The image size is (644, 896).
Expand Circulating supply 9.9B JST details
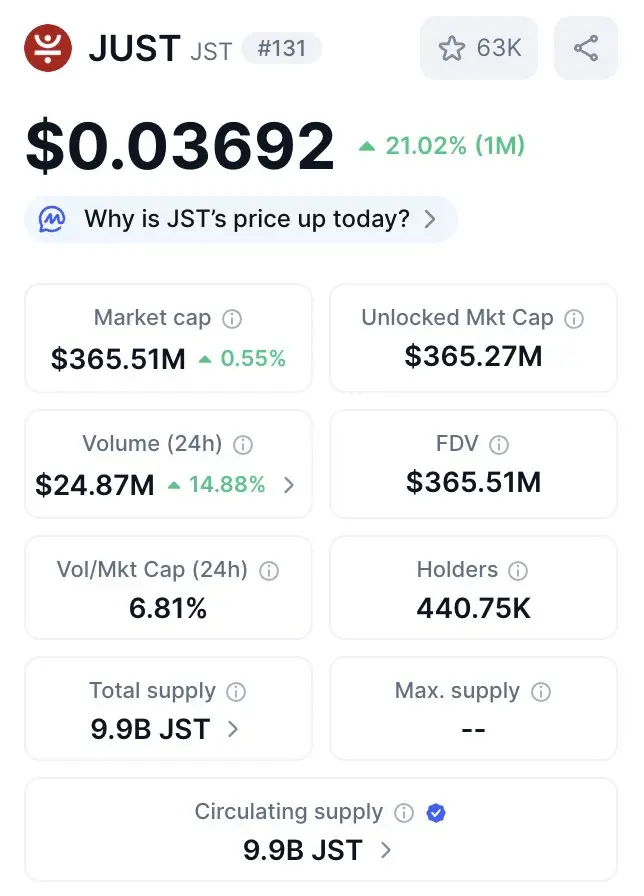tap(386, 851)
